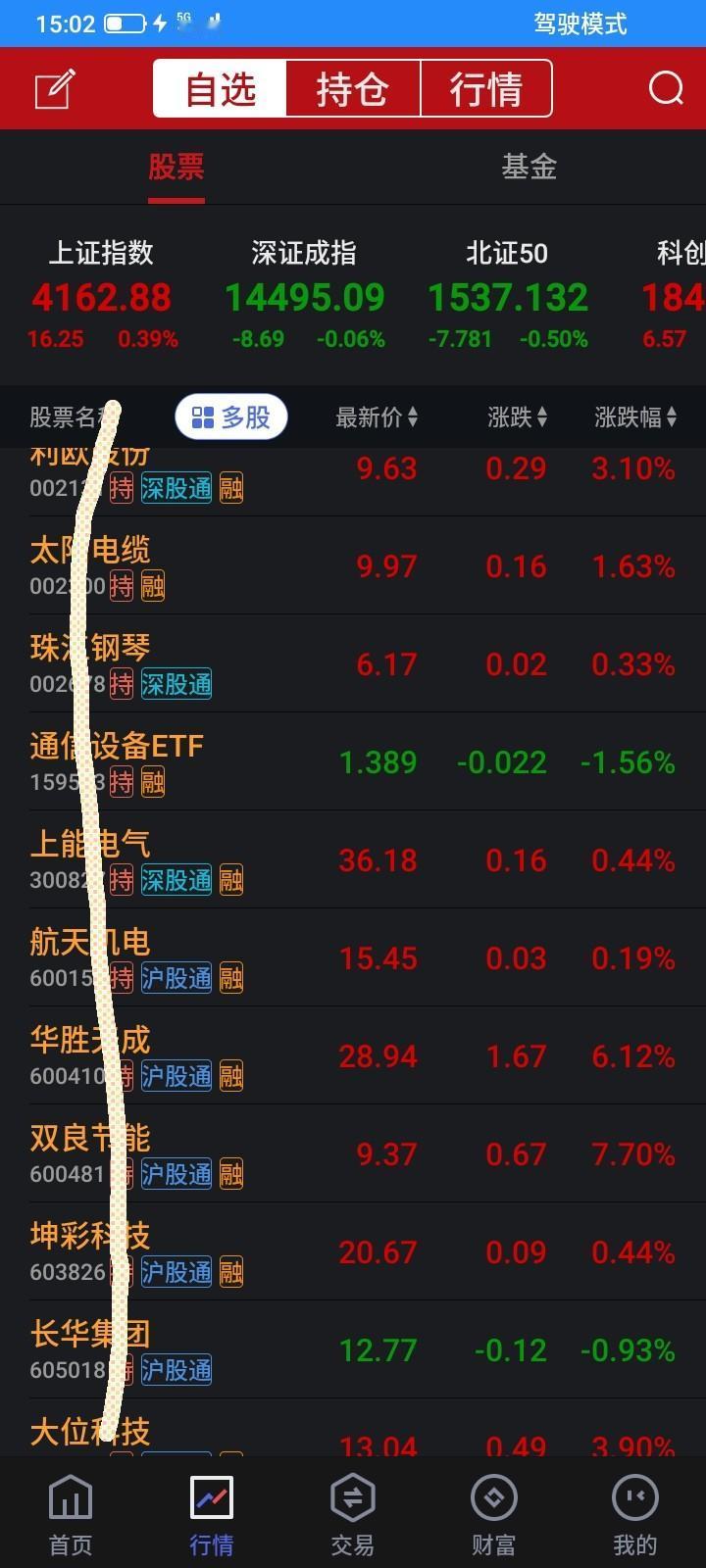706x1568 pixels.
Task: Tap the 多股 multi-stock button
Action: [231, 417]
